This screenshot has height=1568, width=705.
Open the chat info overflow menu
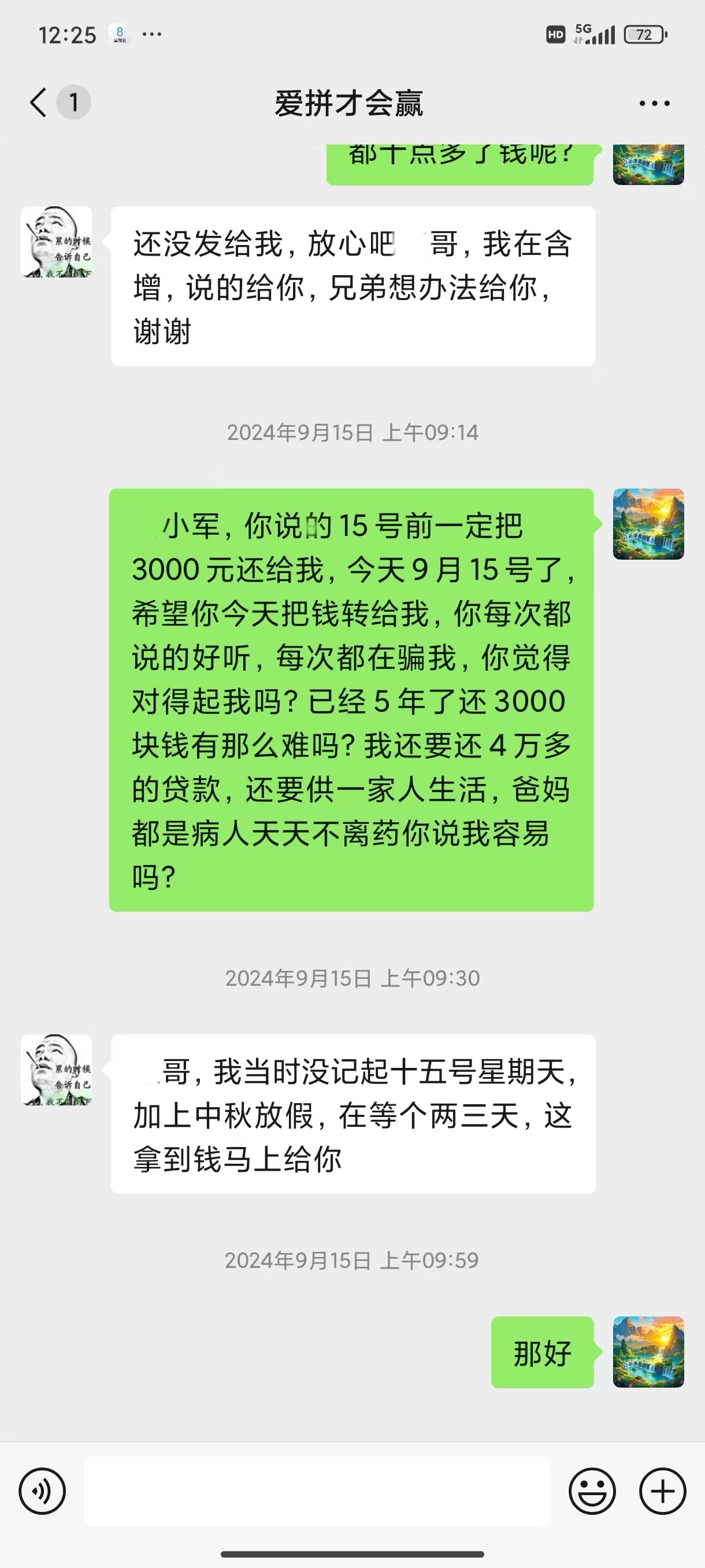point(655,103)
